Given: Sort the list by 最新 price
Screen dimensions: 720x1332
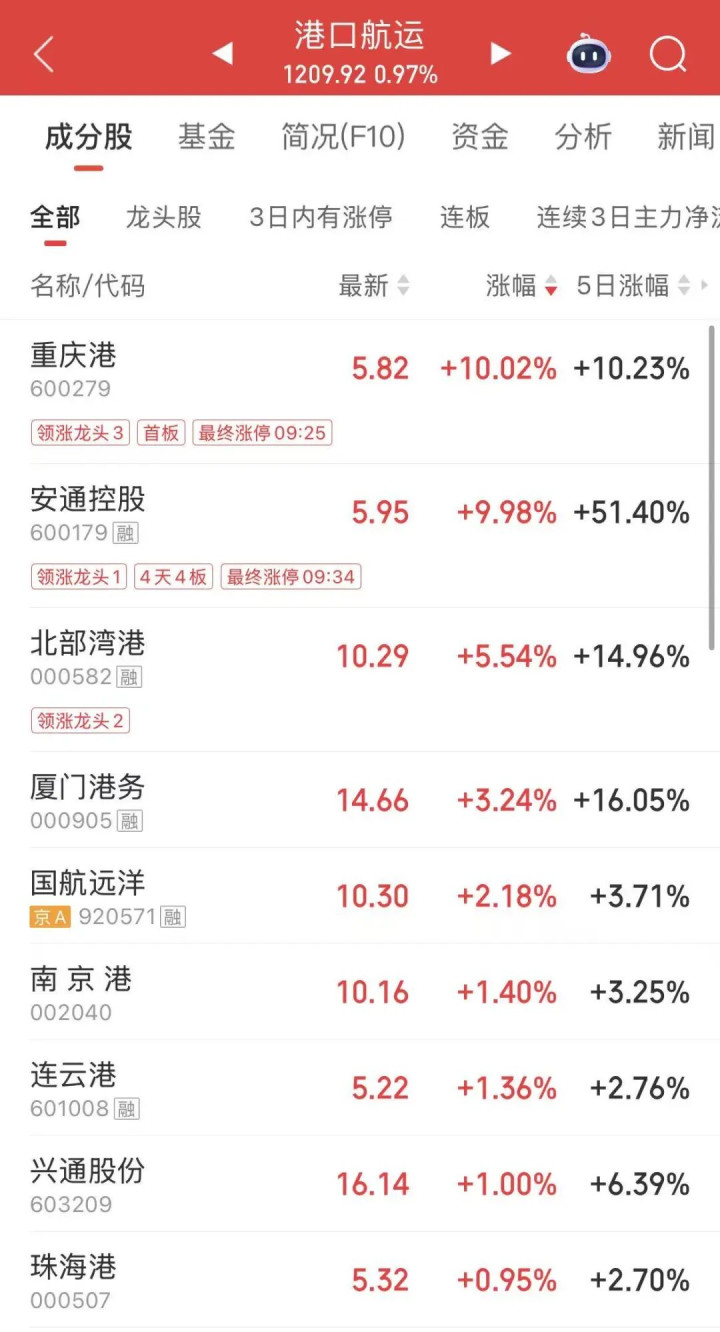Looking at the screenshot, I should [x=373, y=286].
